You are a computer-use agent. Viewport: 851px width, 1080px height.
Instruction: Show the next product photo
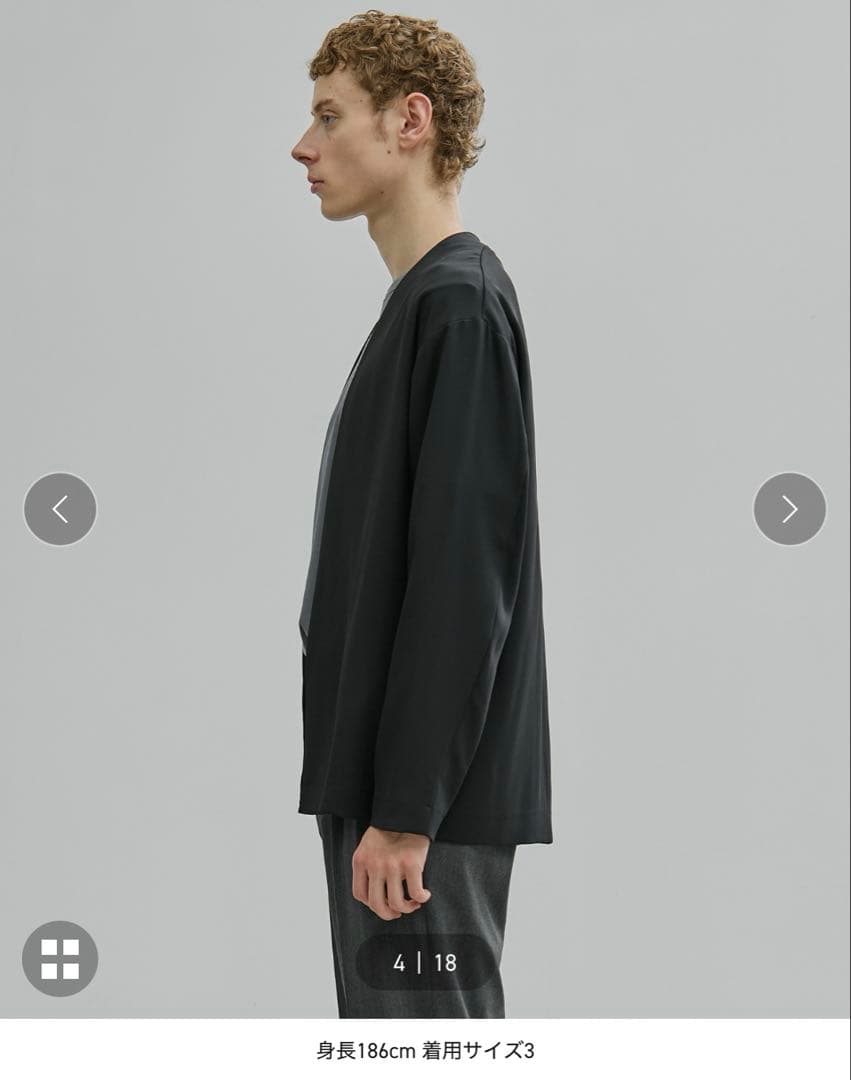tap(789, 509)
